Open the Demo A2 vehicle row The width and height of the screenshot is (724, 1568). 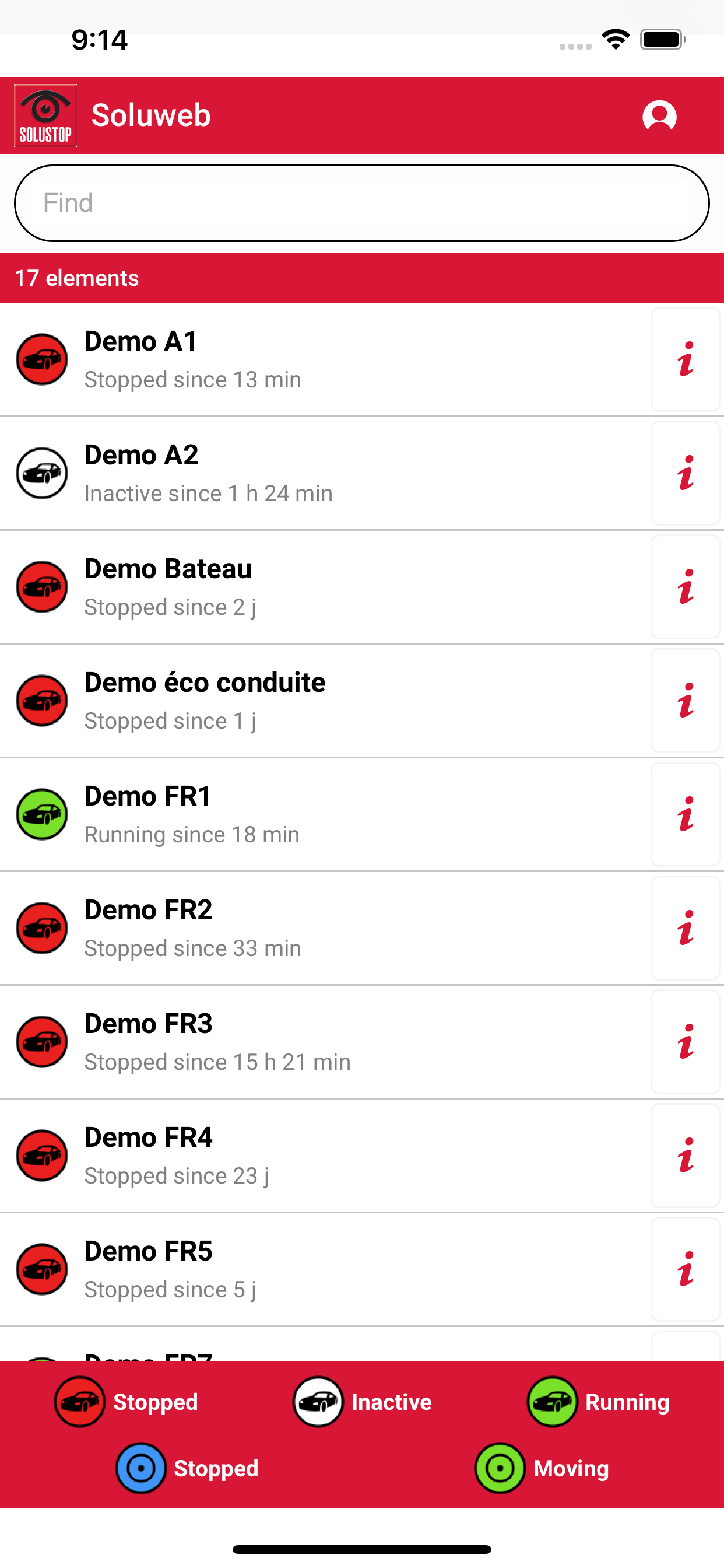point(325,474)
